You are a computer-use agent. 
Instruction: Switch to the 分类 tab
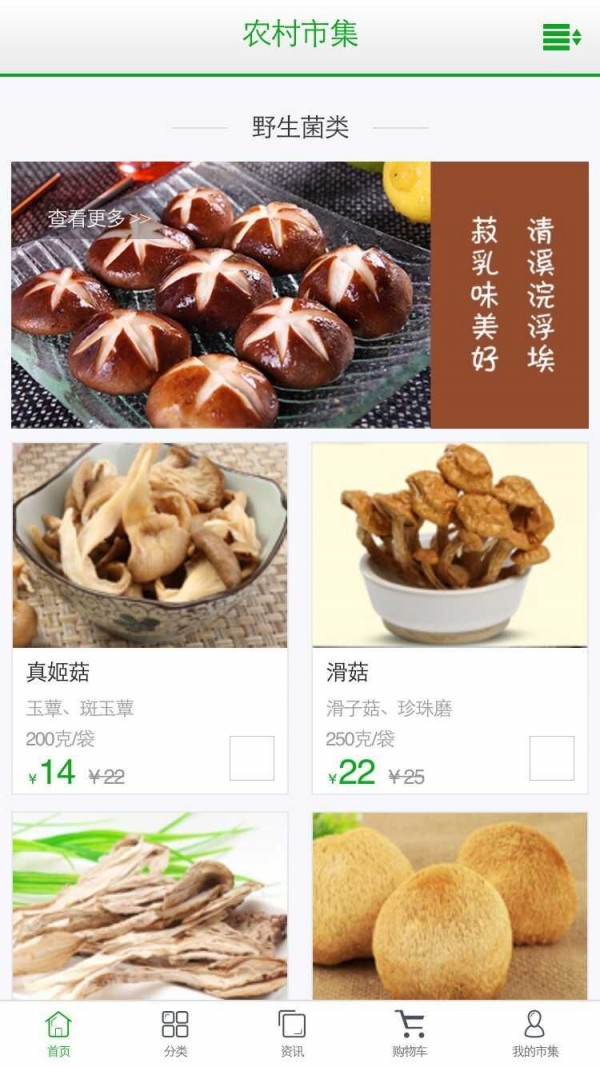[x=175, y=1033]
